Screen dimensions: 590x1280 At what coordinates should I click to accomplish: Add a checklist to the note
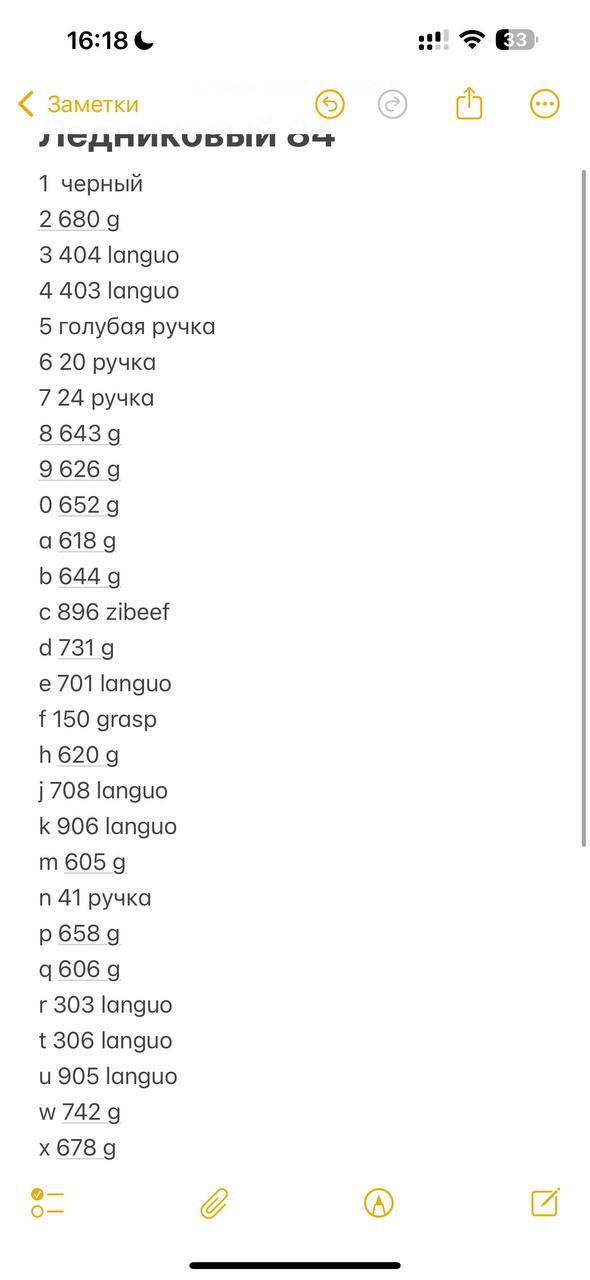pyautogui.click(x=47, y=1202)
